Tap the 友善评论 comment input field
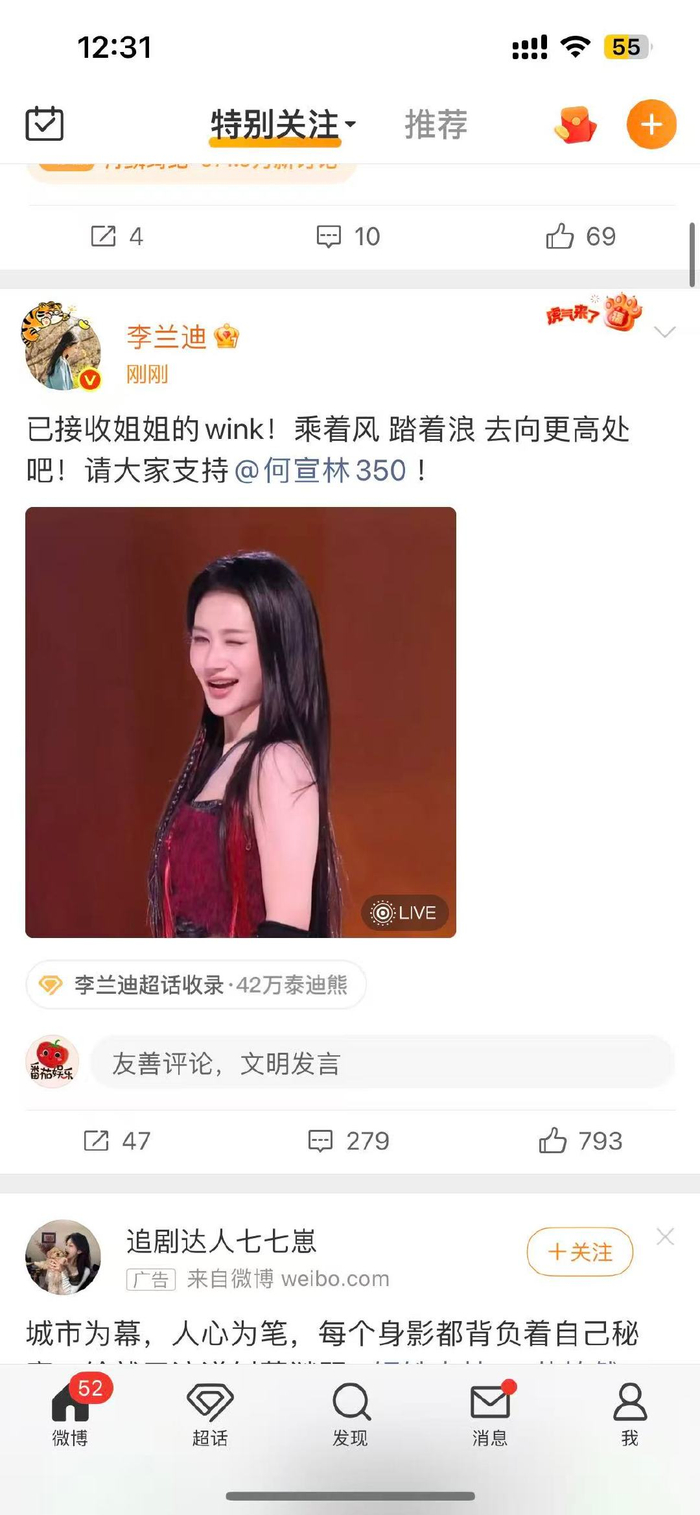700x1515 pixels. (380, 1063)
